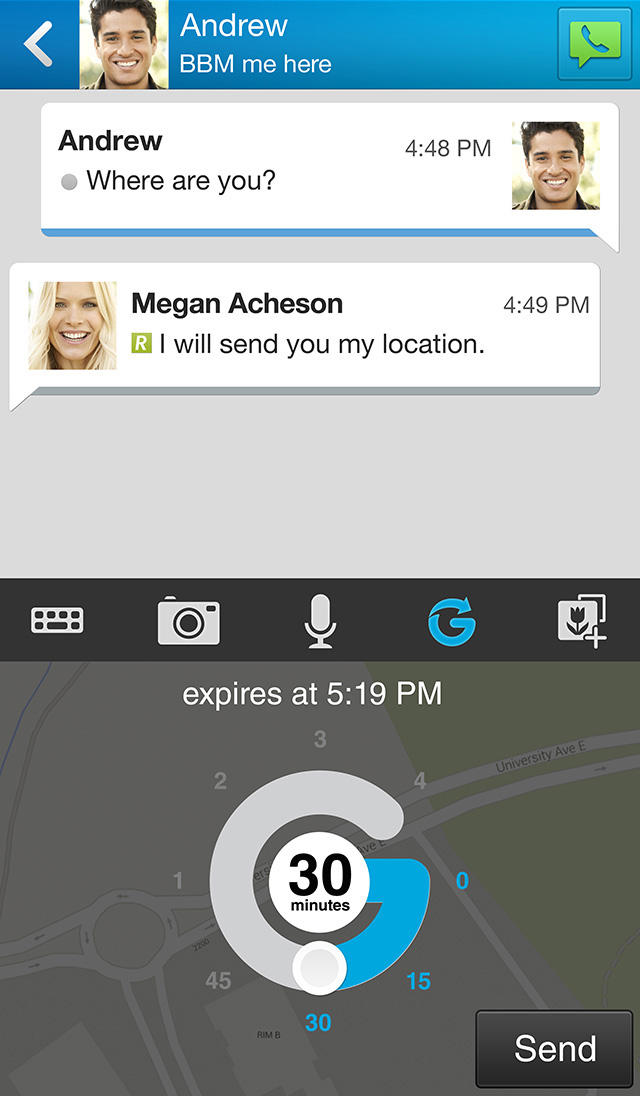Open Andrew's profile picture in the header

(124, 45)
